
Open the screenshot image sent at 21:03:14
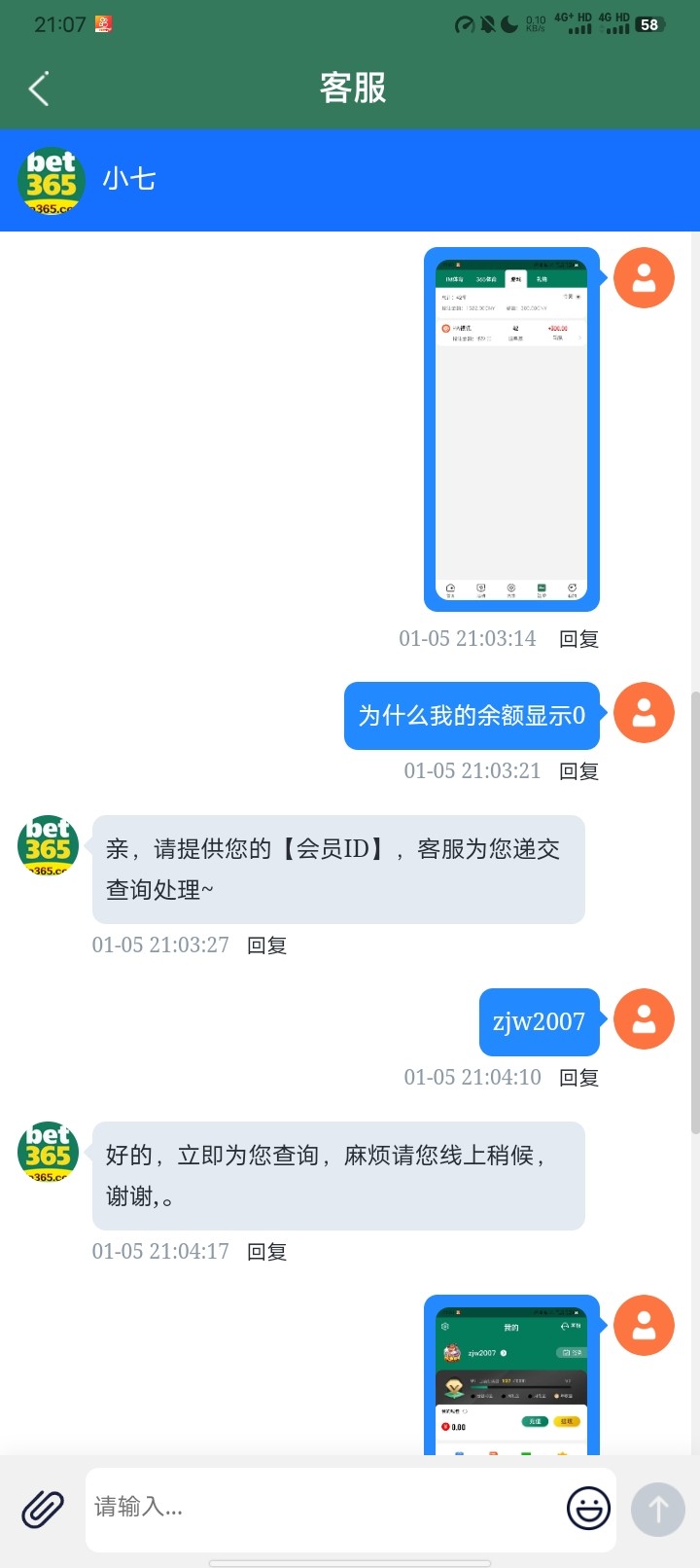[511, 429]
